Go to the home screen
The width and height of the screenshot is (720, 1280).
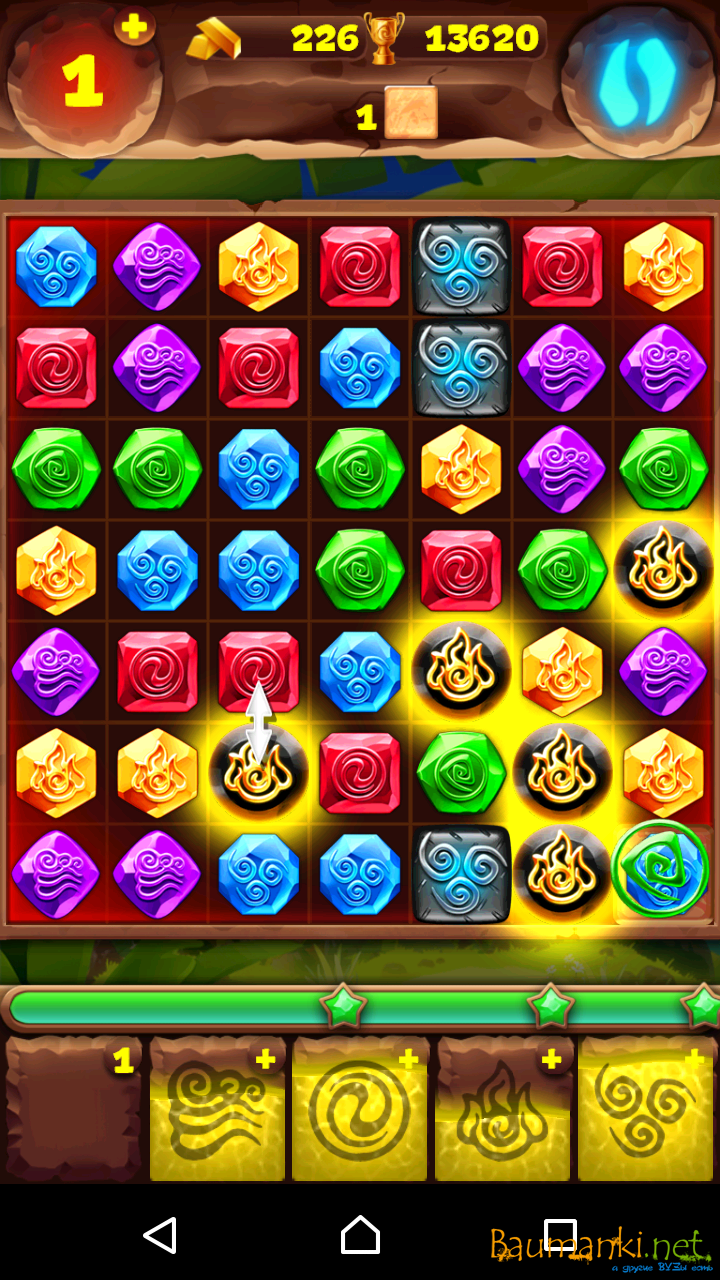360,1235
